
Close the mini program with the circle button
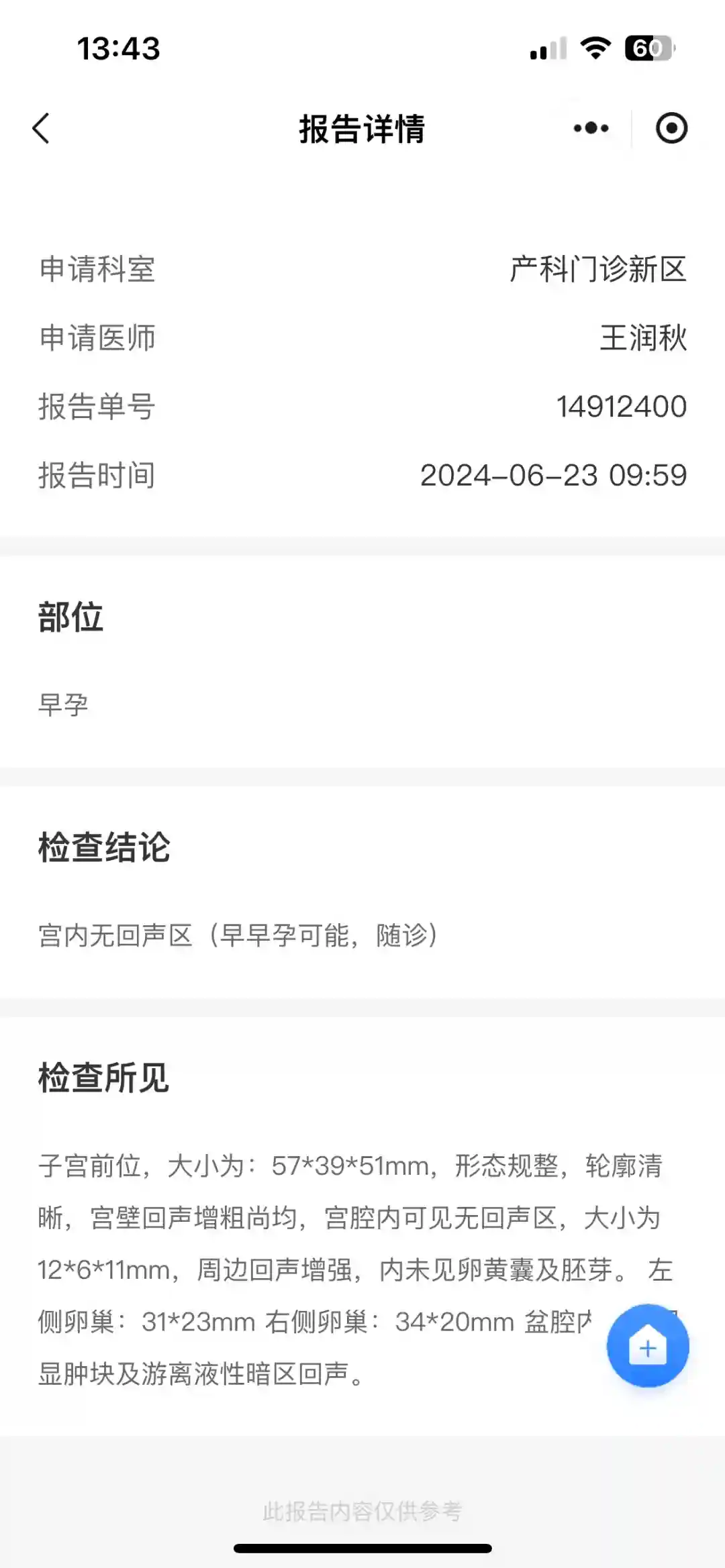[x=671, y=128]
